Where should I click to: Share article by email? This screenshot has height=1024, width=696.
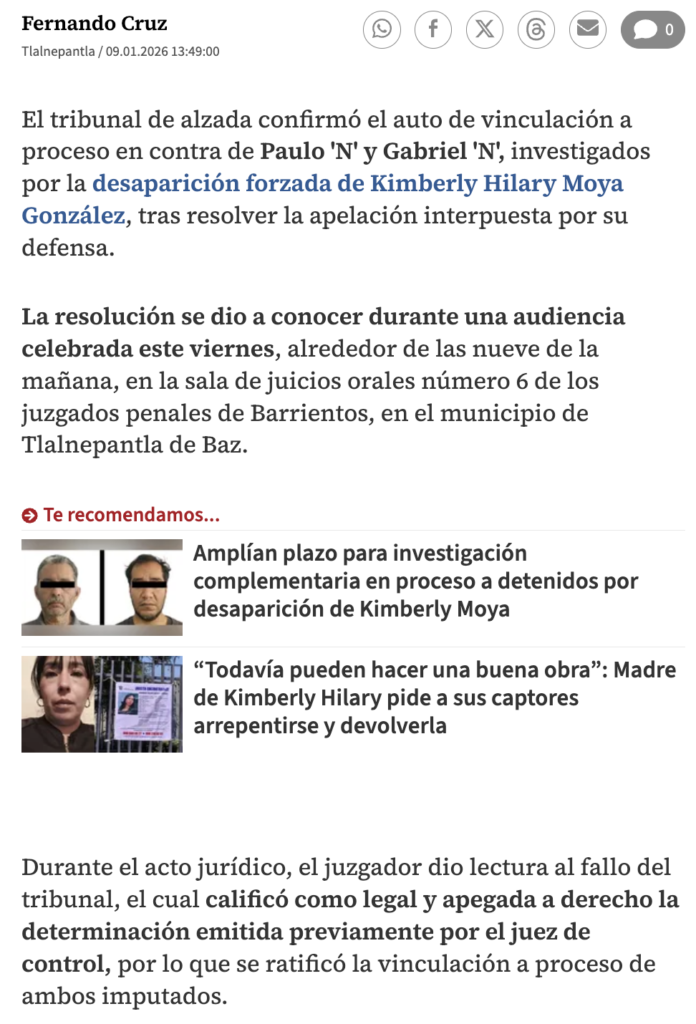pos(588,29)
